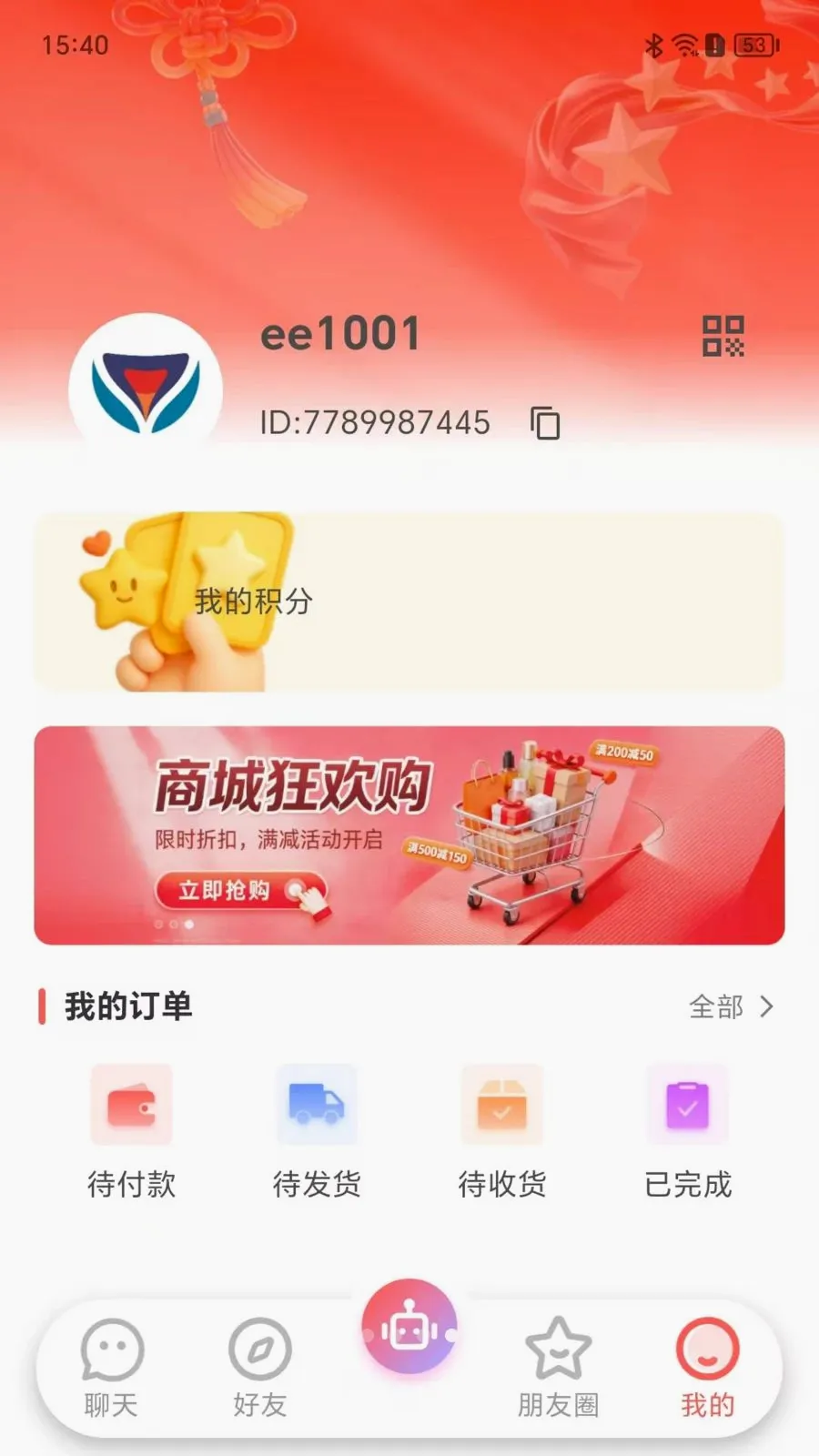Open the 我的积分 points card
This screenshot has height=1456, width=819.
tap(409, 602)
